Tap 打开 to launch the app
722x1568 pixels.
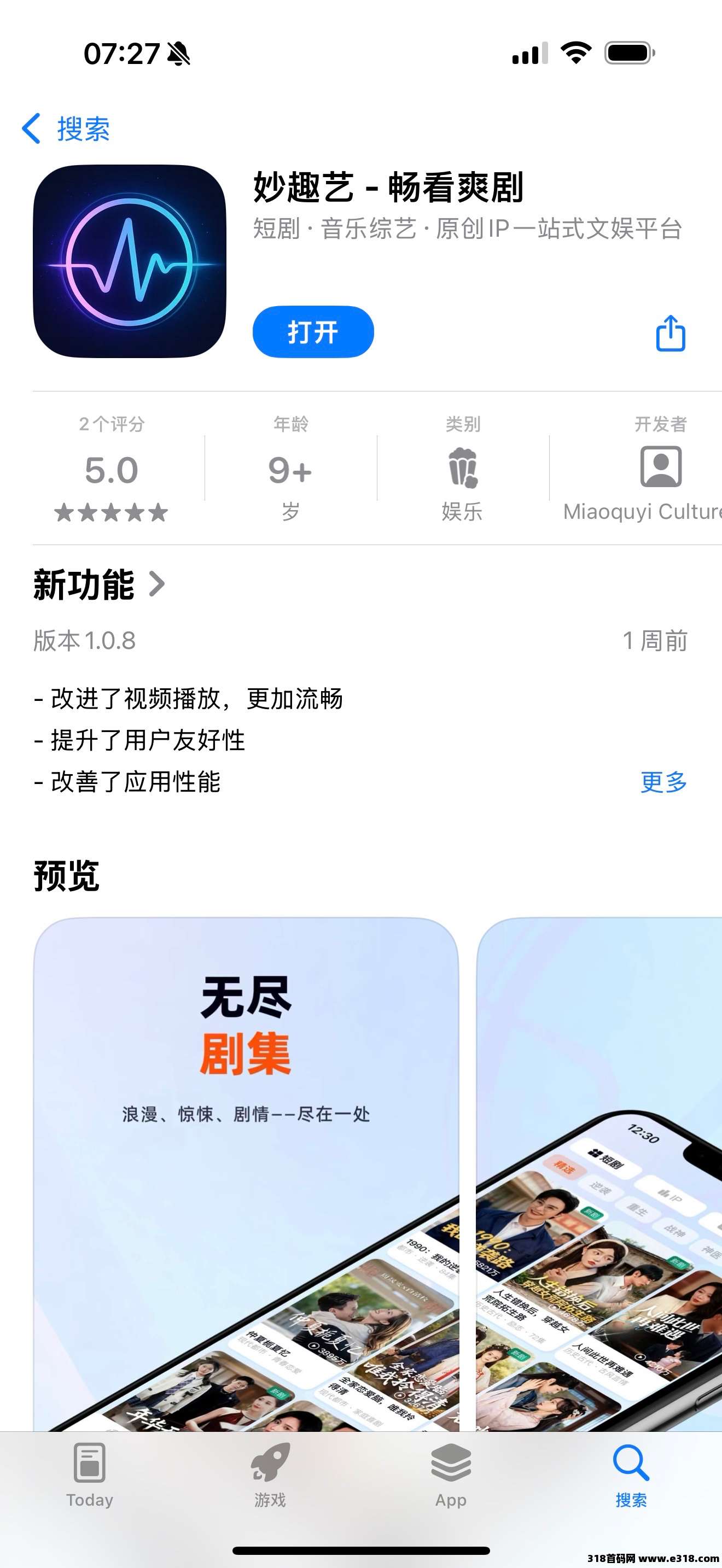tap(313, 332)
